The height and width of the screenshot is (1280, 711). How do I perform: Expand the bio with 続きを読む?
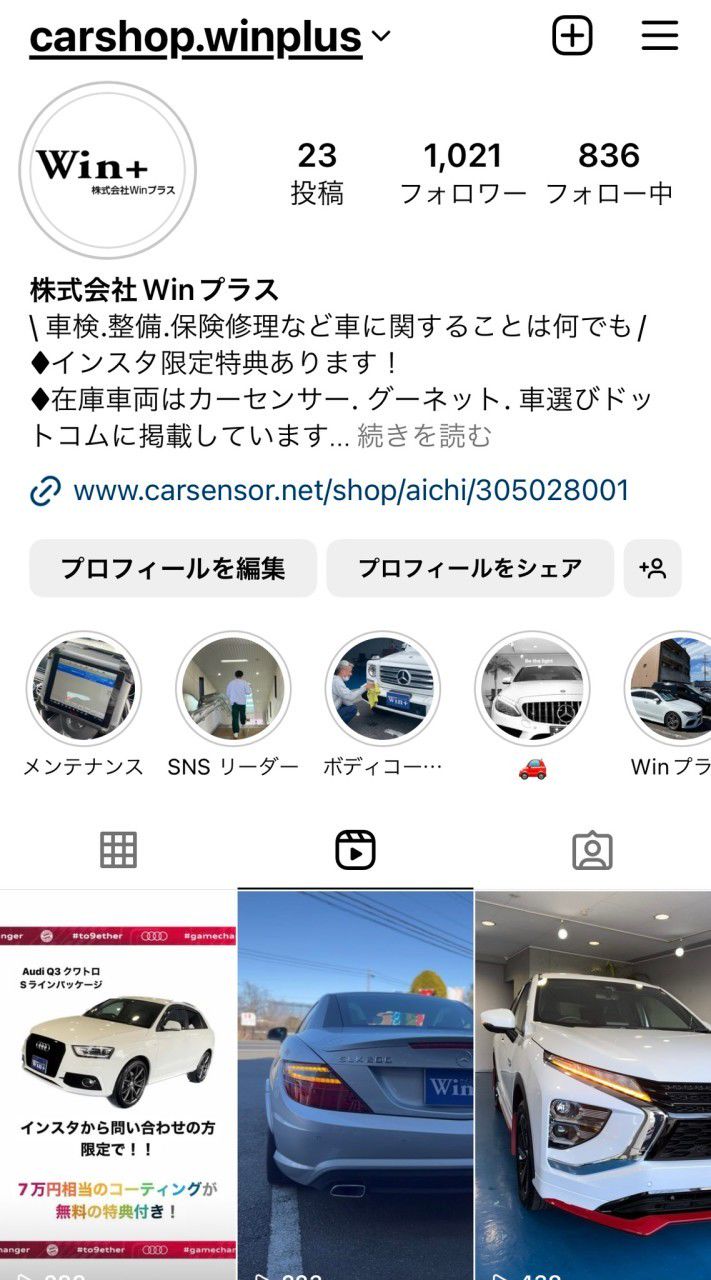click(425, 436)
